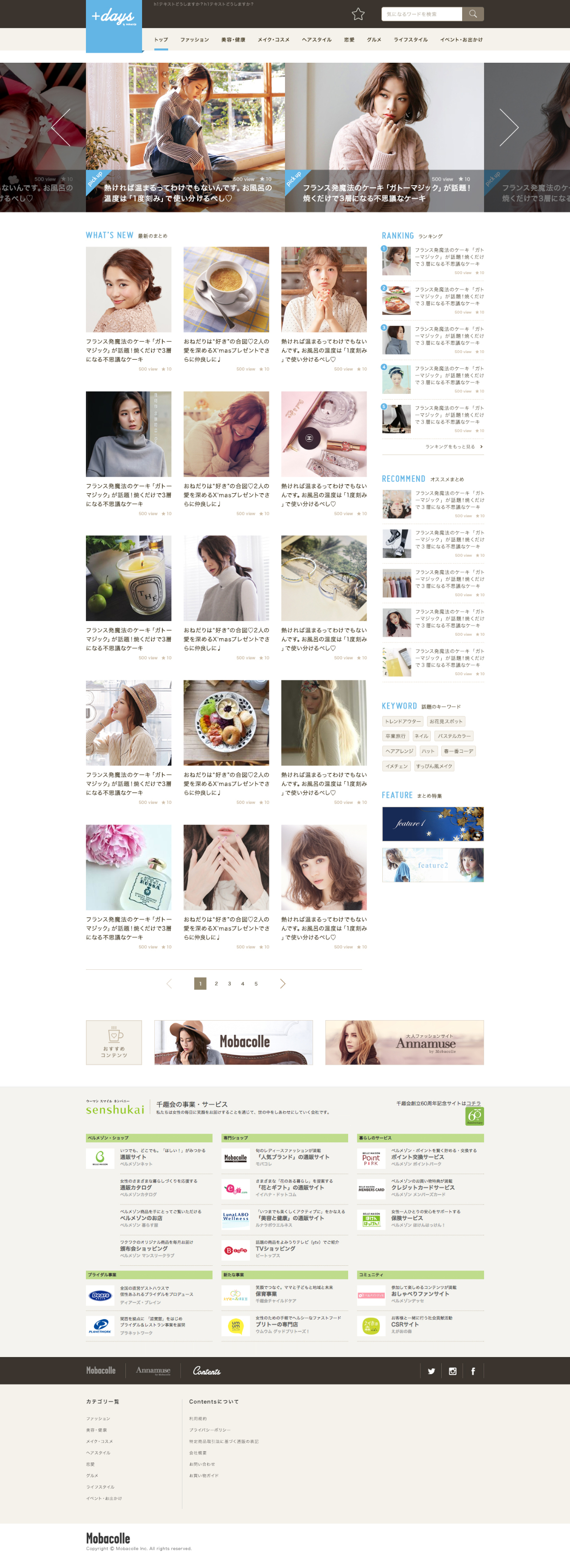
Task: Open the footer Twitter icon
Action: coord(431,1371)
